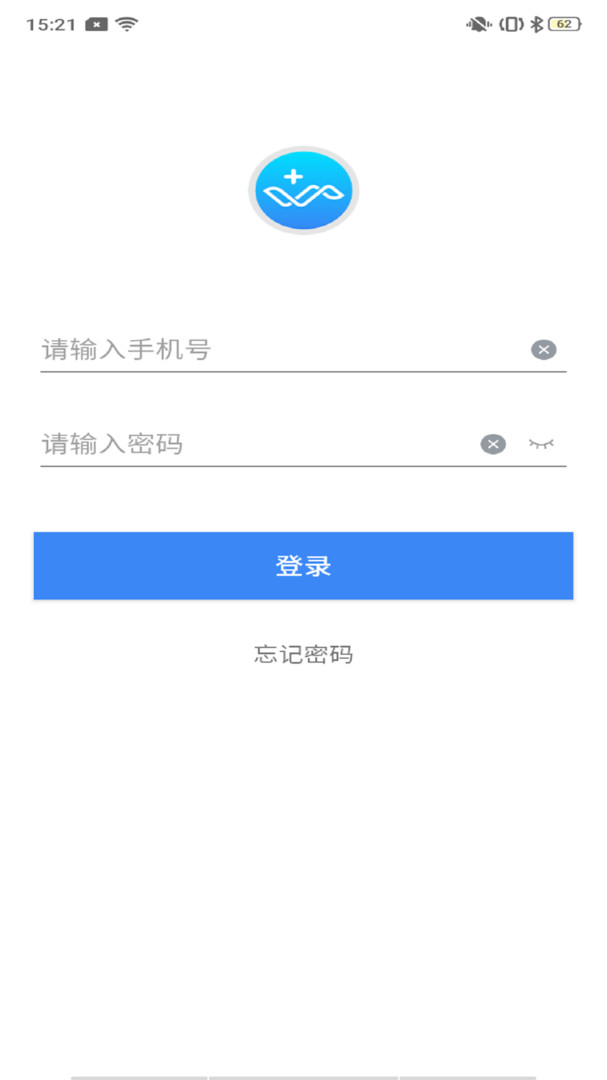Clear the phone number field
Viewport: 607px width, 1080px height.
[x=544, y=350]
